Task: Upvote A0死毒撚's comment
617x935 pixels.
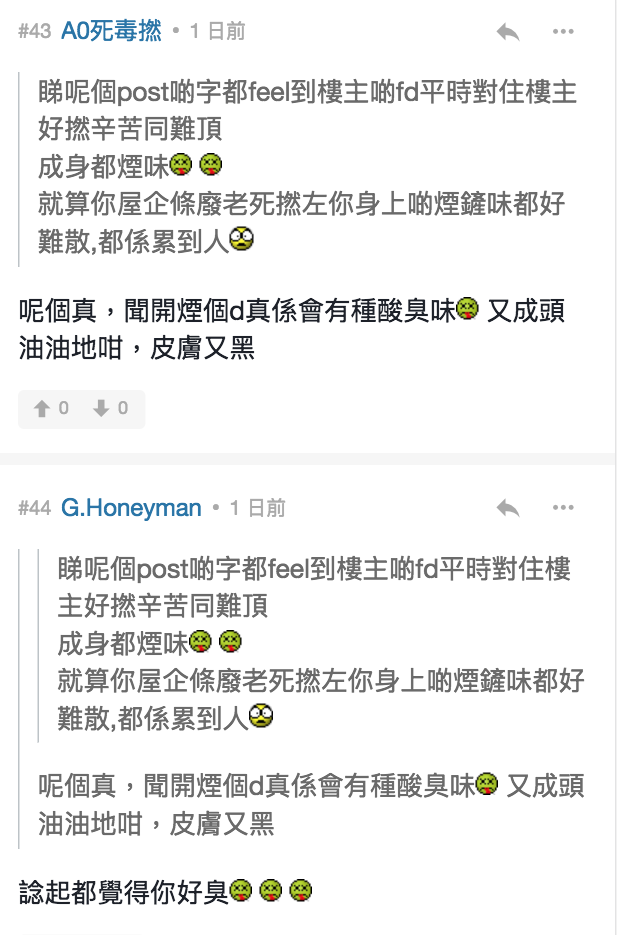Action: point(51,408)
